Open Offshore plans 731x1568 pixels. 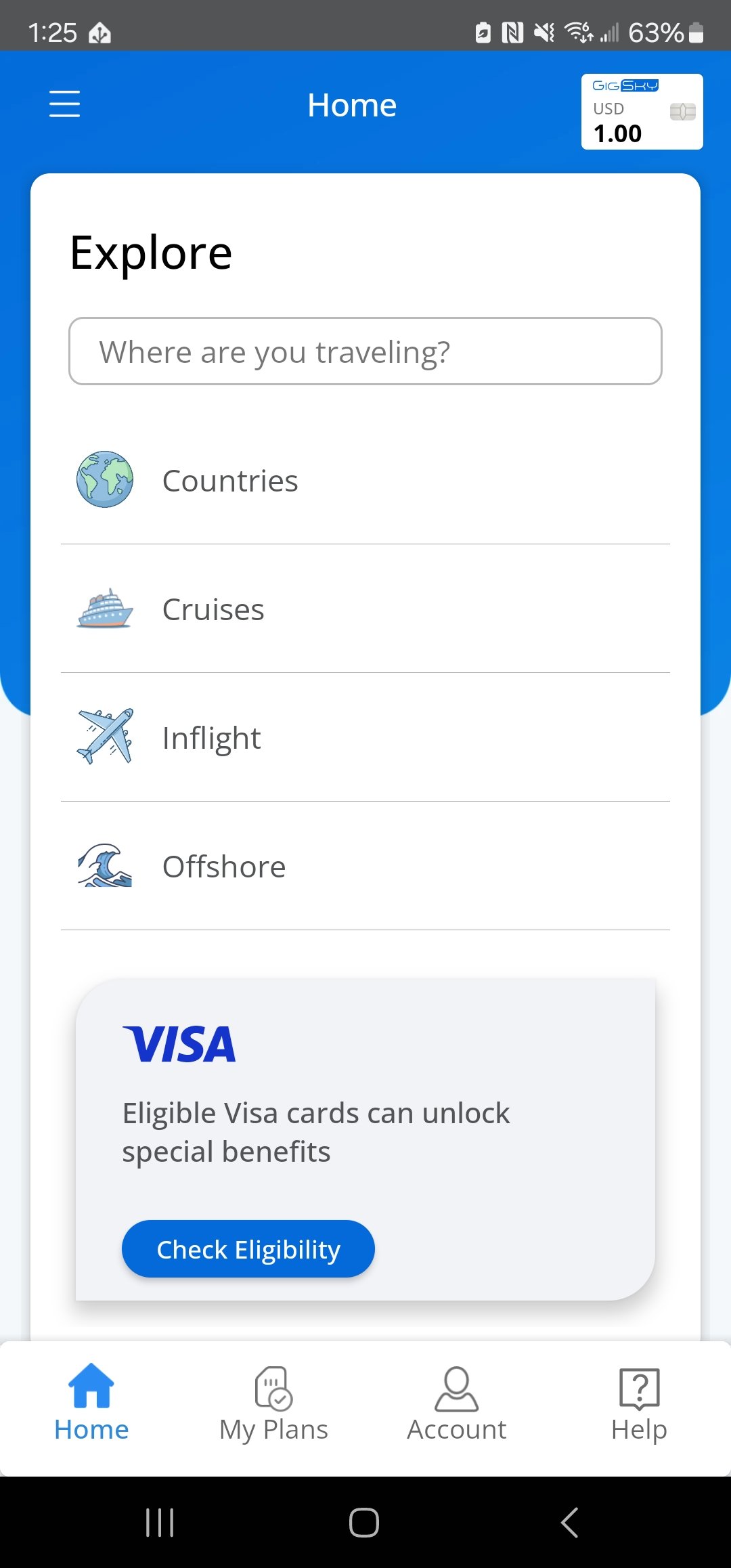click(x=365, y=866)
